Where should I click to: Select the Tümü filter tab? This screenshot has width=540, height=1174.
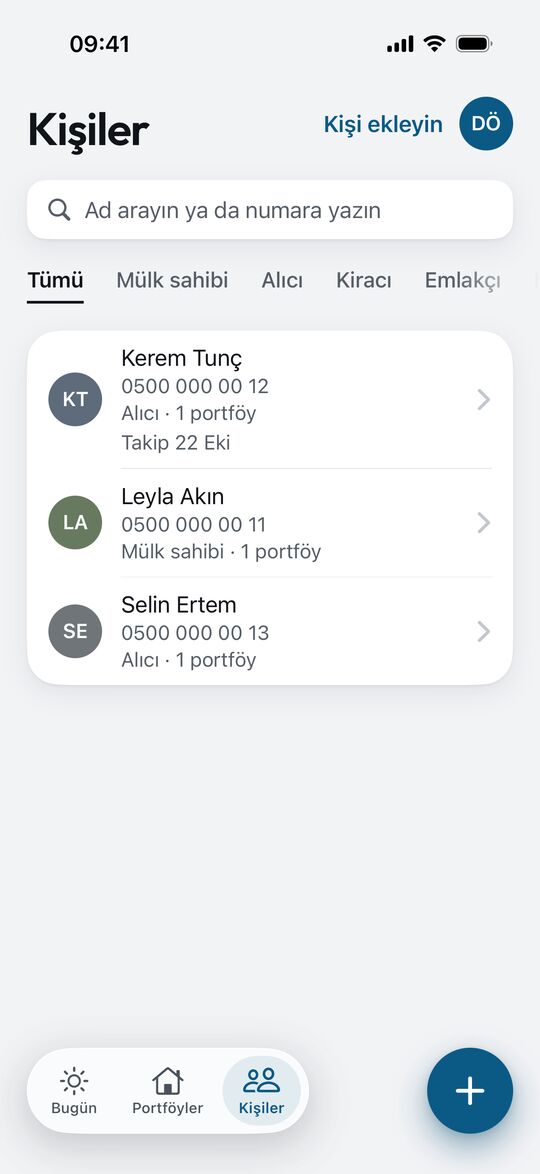click(55, 281)
